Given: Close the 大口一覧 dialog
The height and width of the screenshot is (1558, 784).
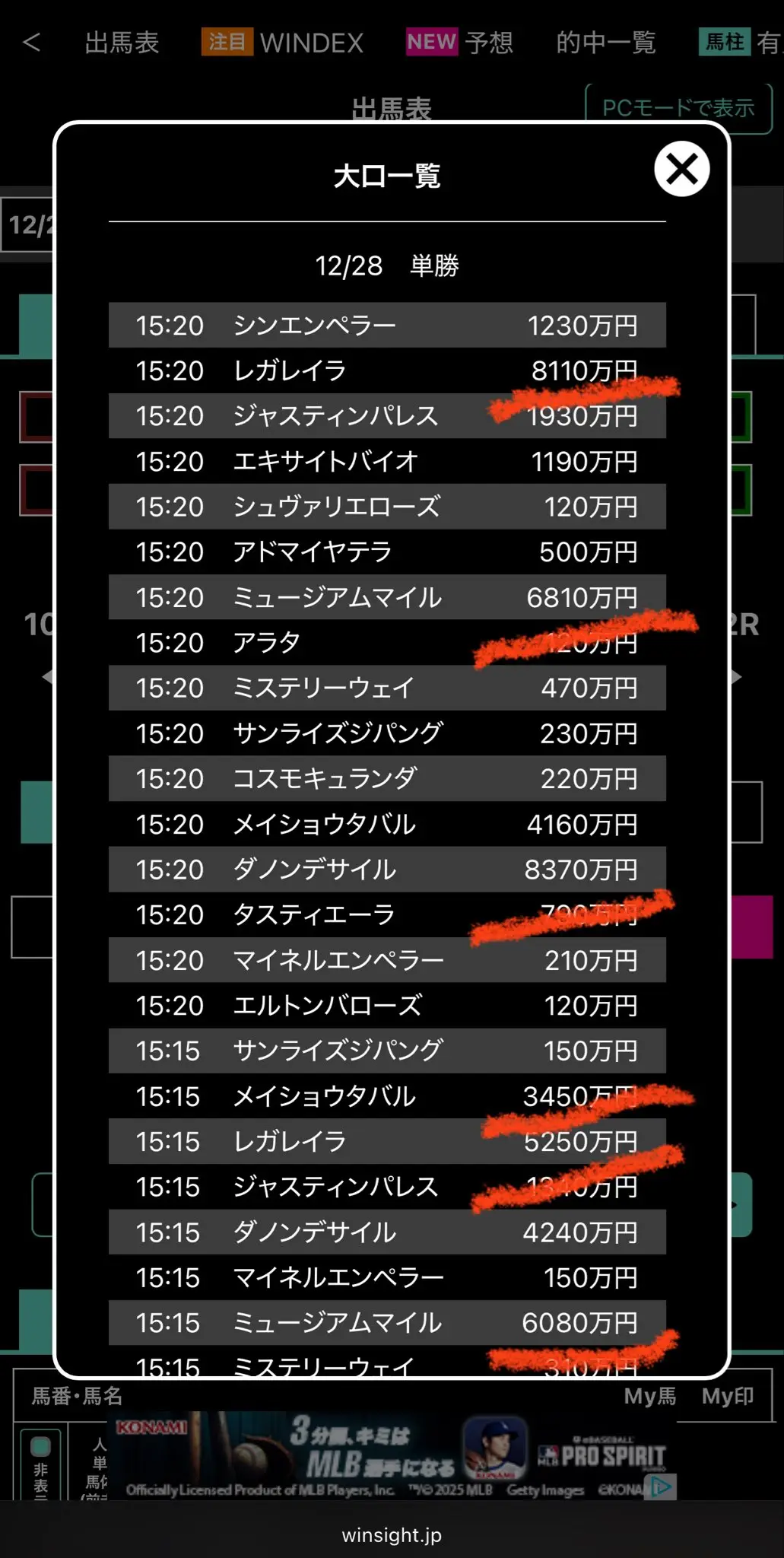Looking at the screenshot, I should click(x=681, y=169).
